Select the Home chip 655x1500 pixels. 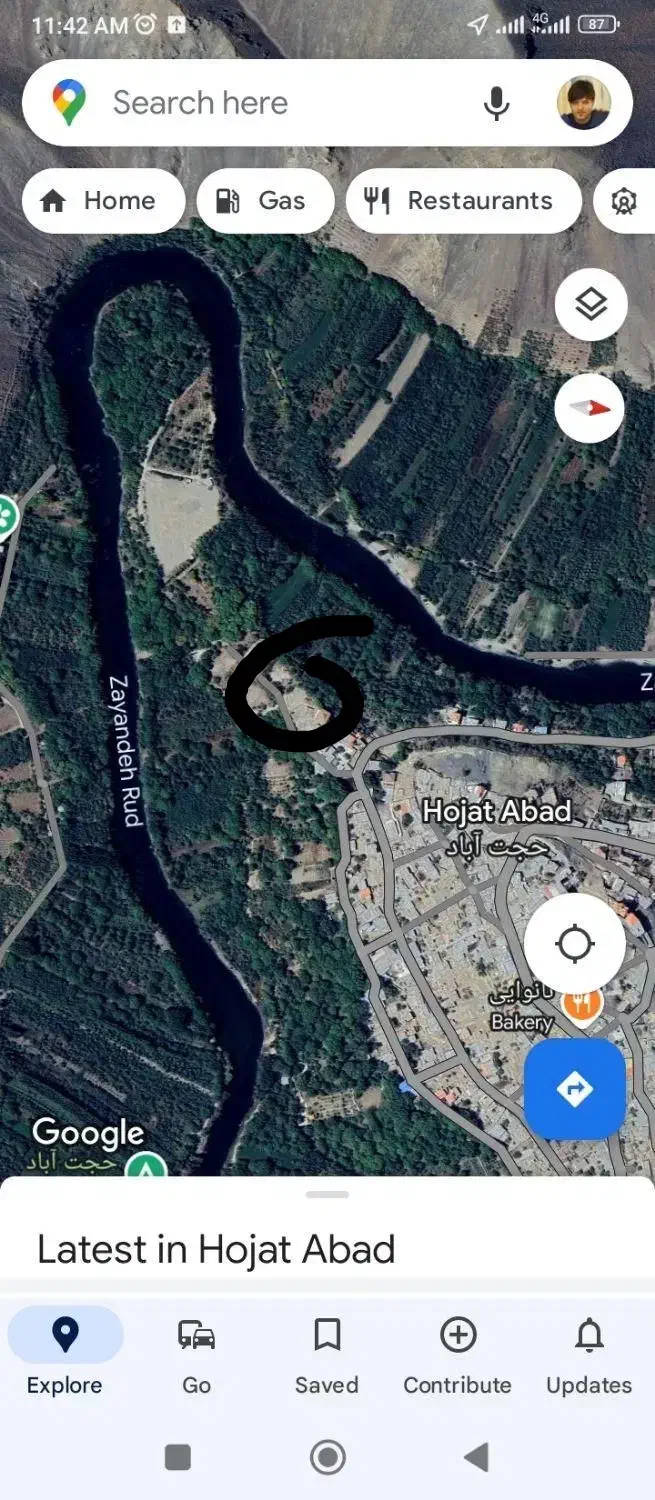click(x=103, y=201)
